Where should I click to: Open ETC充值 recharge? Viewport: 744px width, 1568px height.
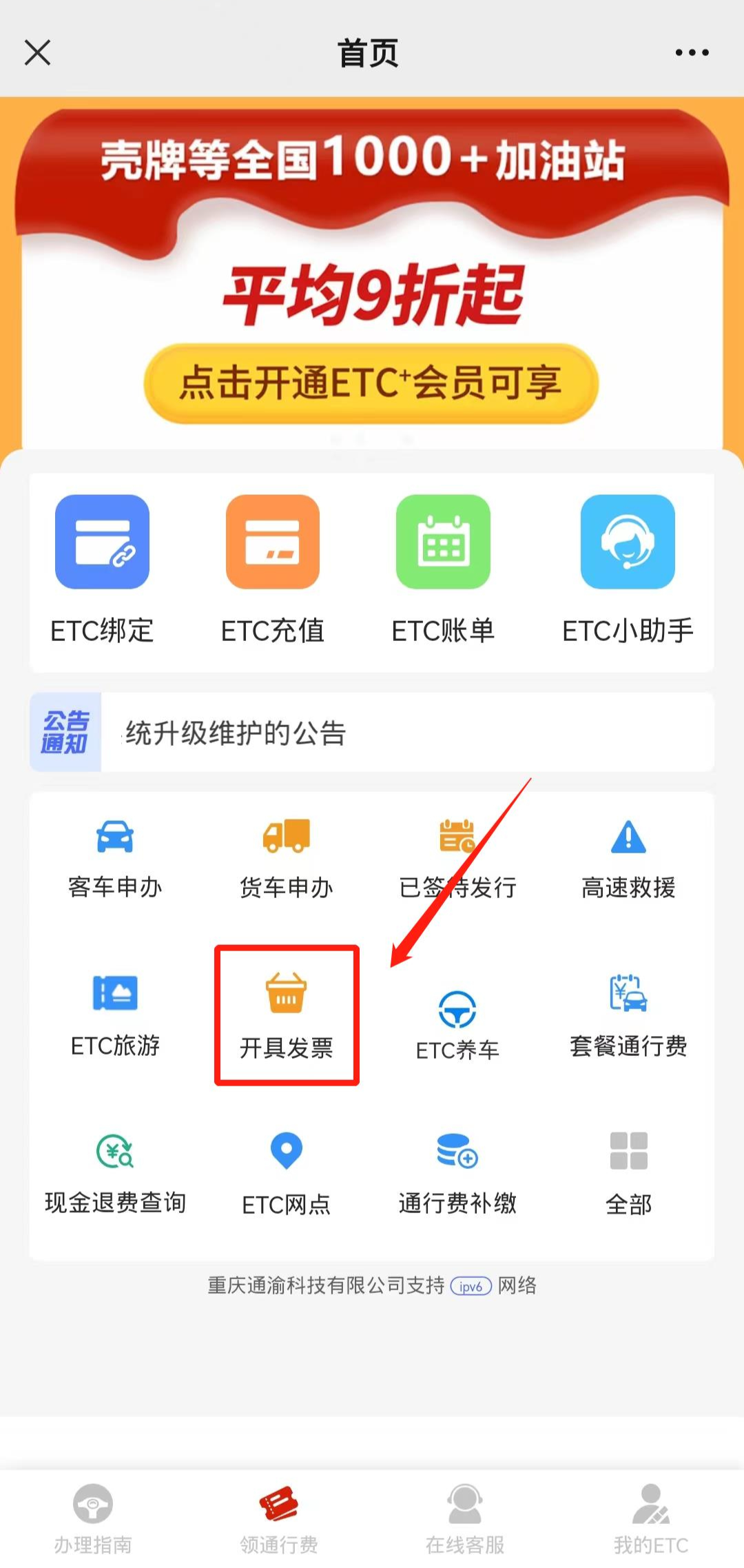point(273,569)
